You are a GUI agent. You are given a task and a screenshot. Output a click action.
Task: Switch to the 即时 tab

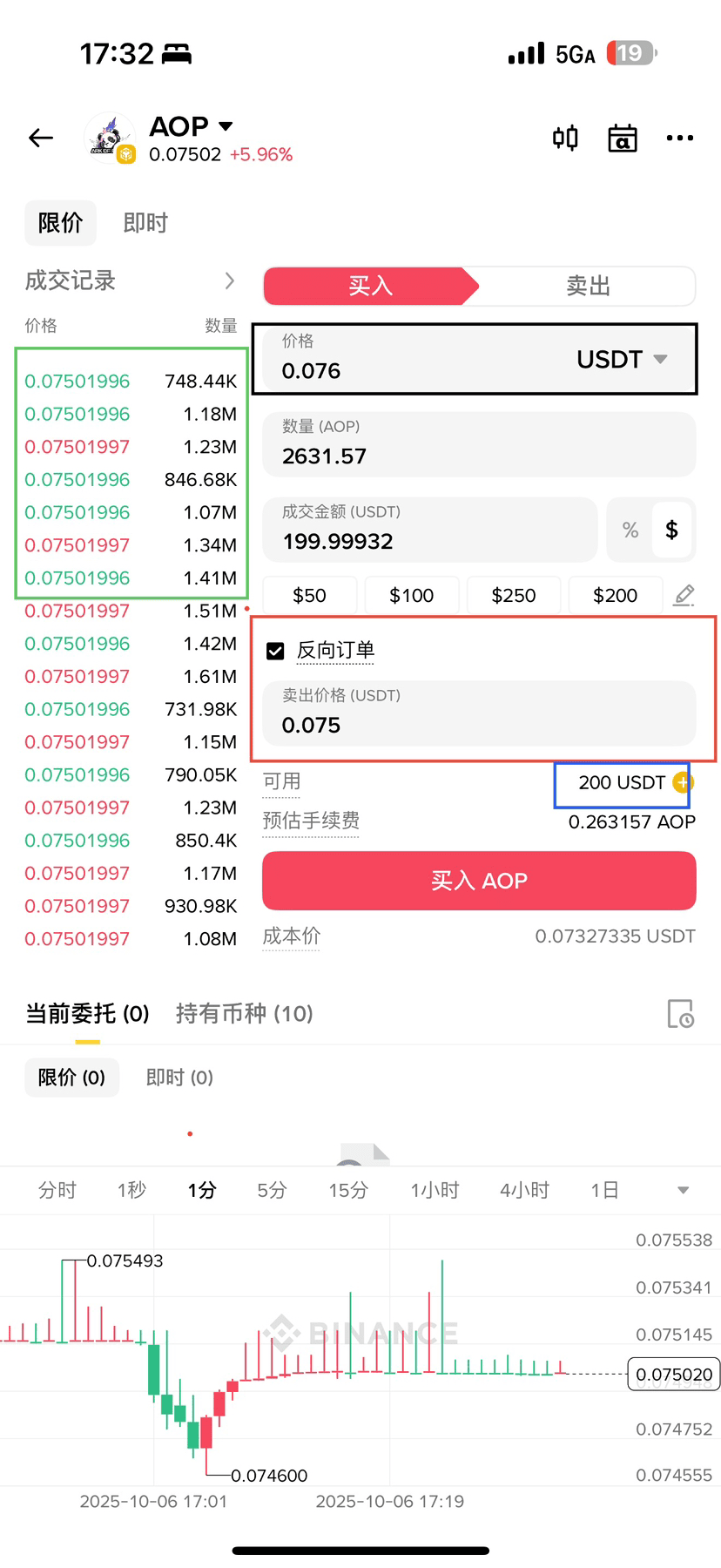point(145,223)
